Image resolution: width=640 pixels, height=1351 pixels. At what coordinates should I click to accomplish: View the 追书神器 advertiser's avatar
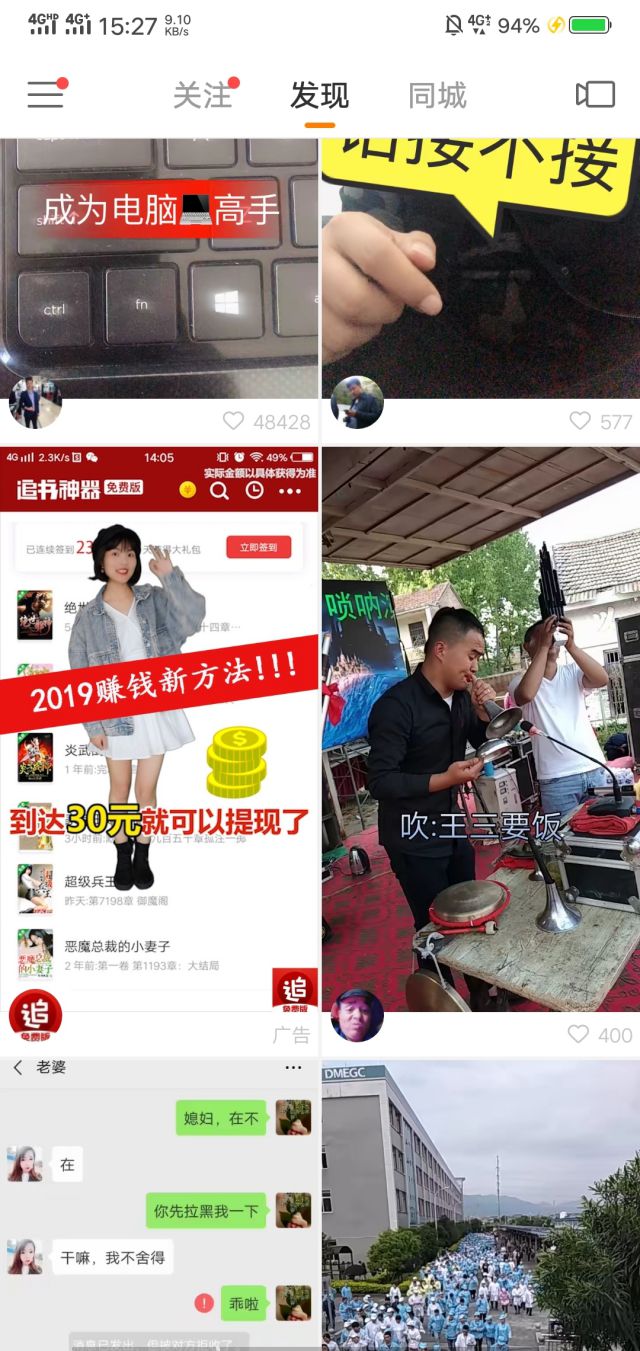(x=35, y=1015)
